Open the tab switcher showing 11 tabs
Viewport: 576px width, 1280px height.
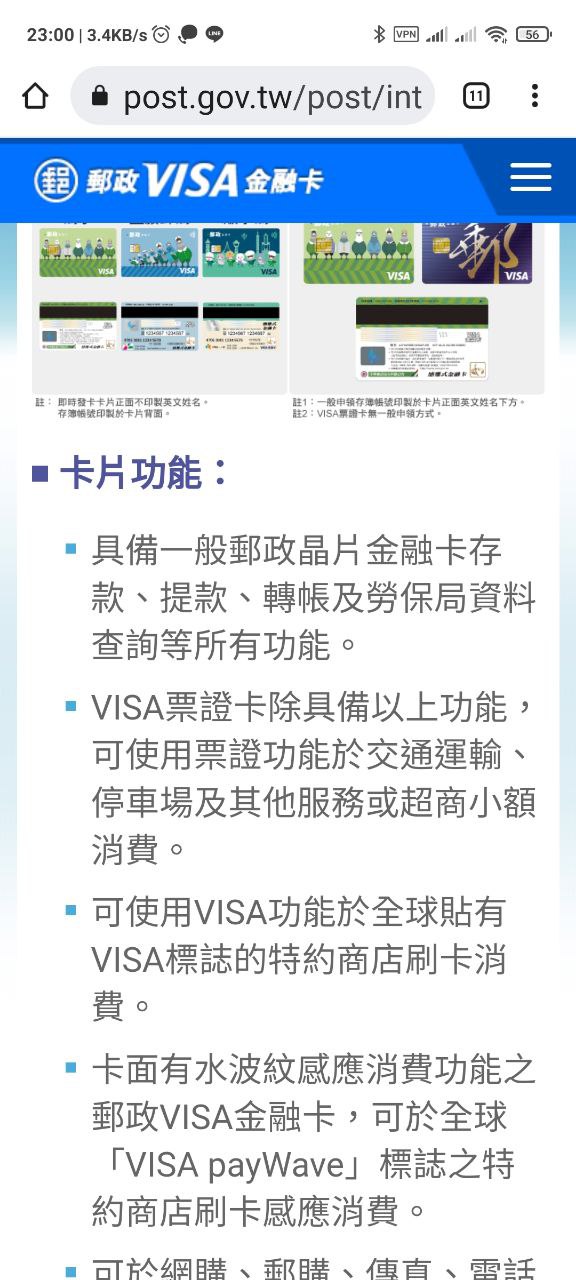tap(476, 96)
